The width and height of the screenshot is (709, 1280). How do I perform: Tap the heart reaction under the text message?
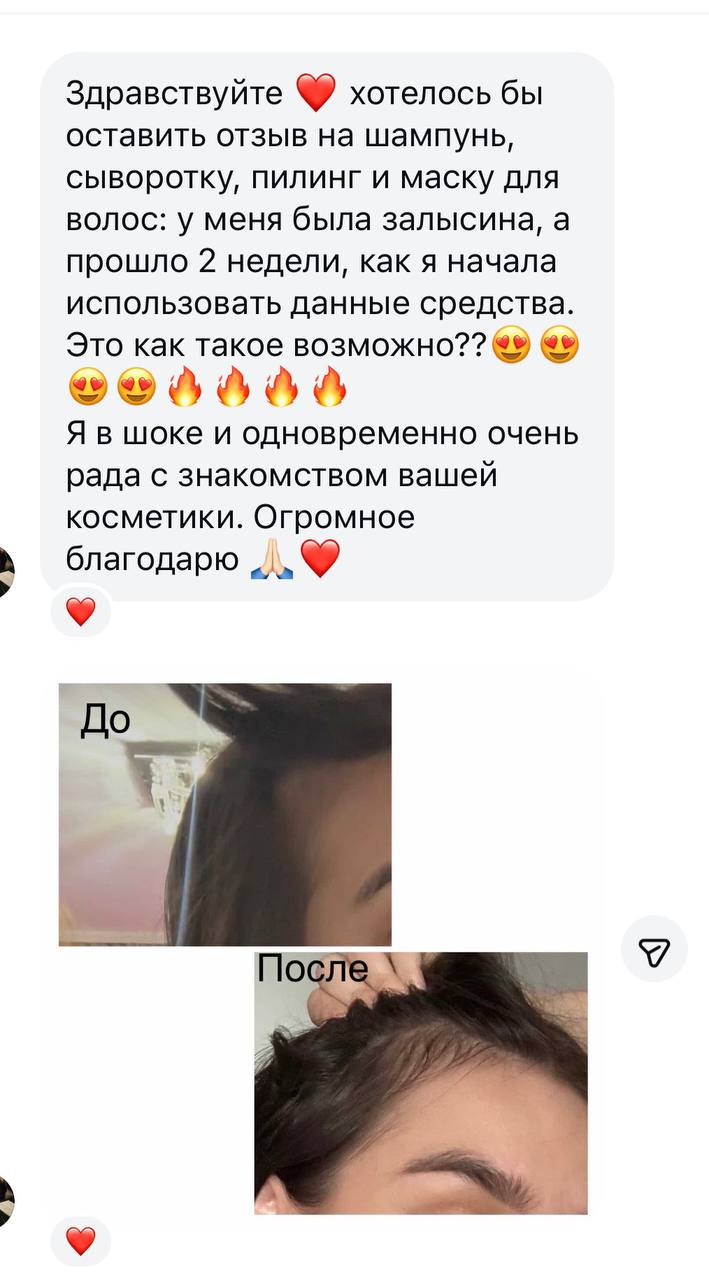coord(80,610)
